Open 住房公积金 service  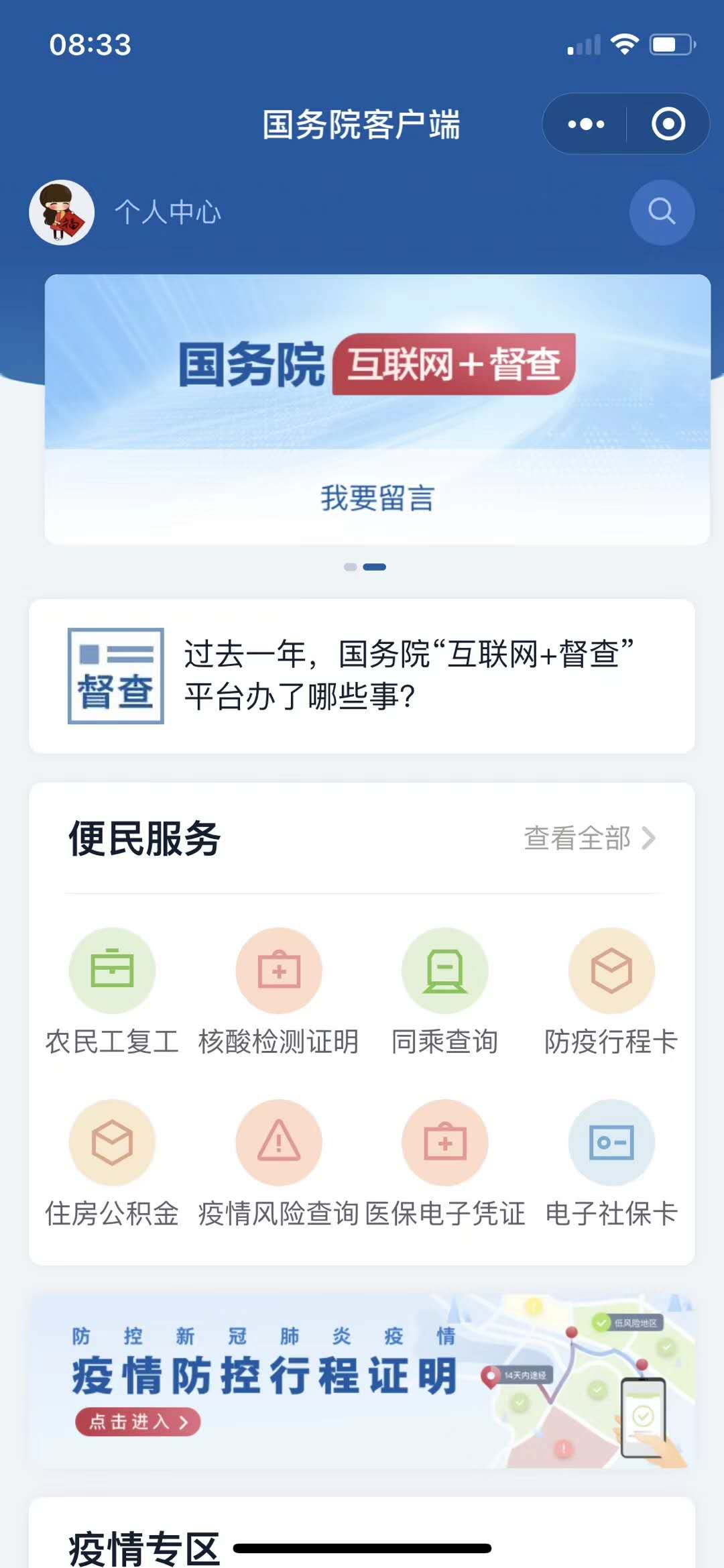(x=112, y=1162)
